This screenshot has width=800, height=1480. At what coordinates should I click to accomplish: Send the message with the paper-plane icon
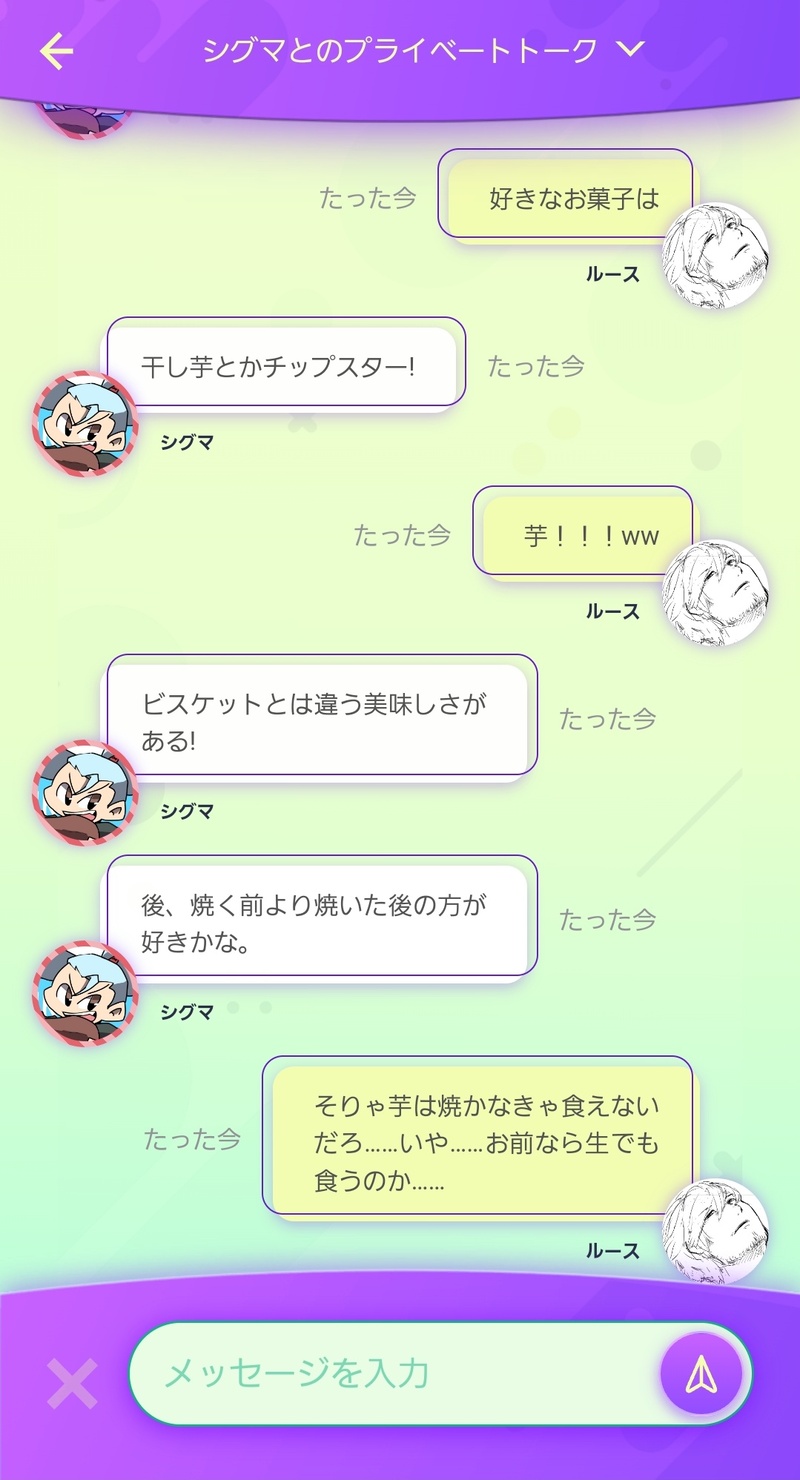point(701,1375)
